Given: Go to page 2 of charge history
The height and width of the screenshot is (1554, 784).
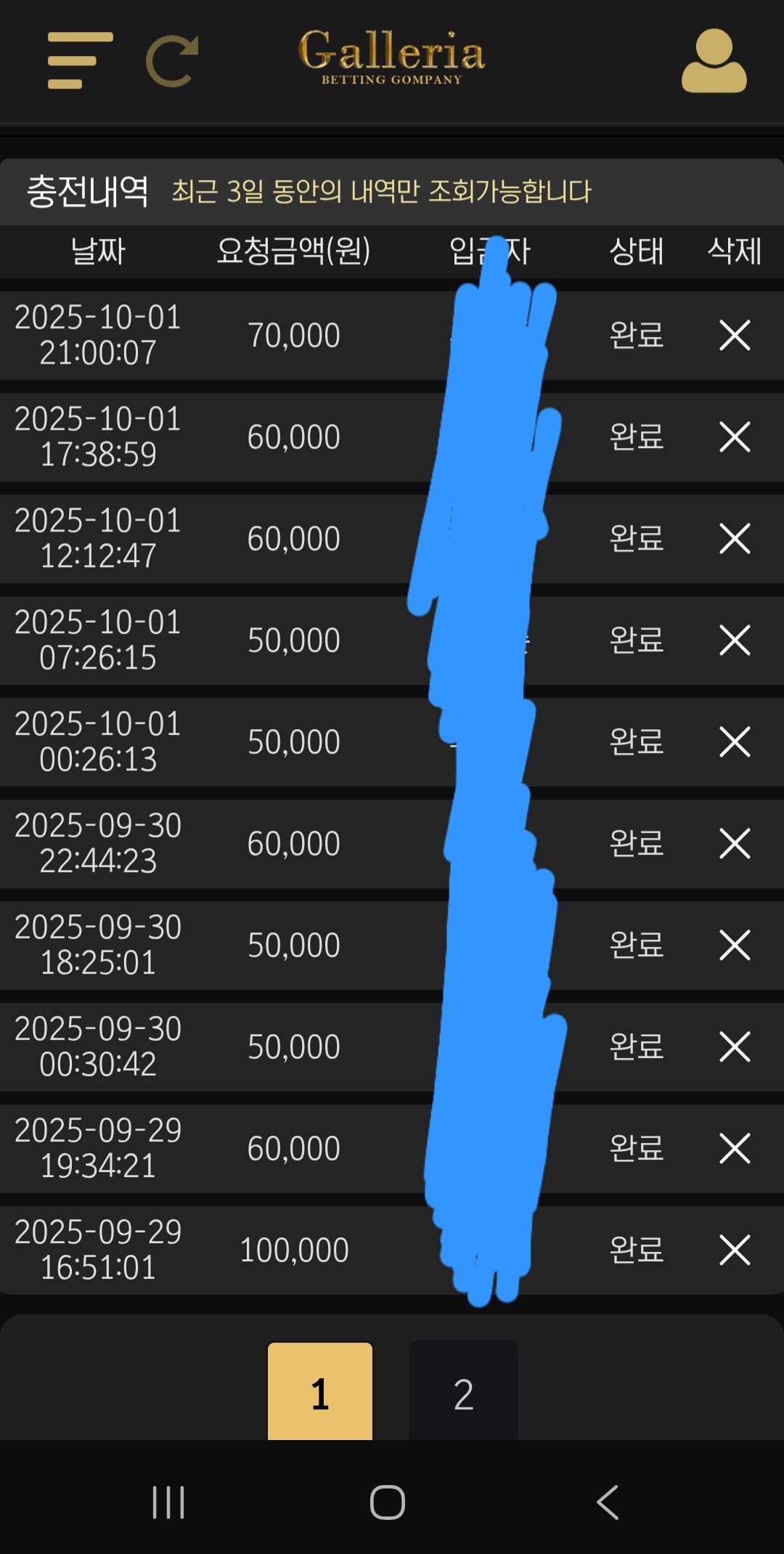Looking at the screenshot, I should (464, 1393).
